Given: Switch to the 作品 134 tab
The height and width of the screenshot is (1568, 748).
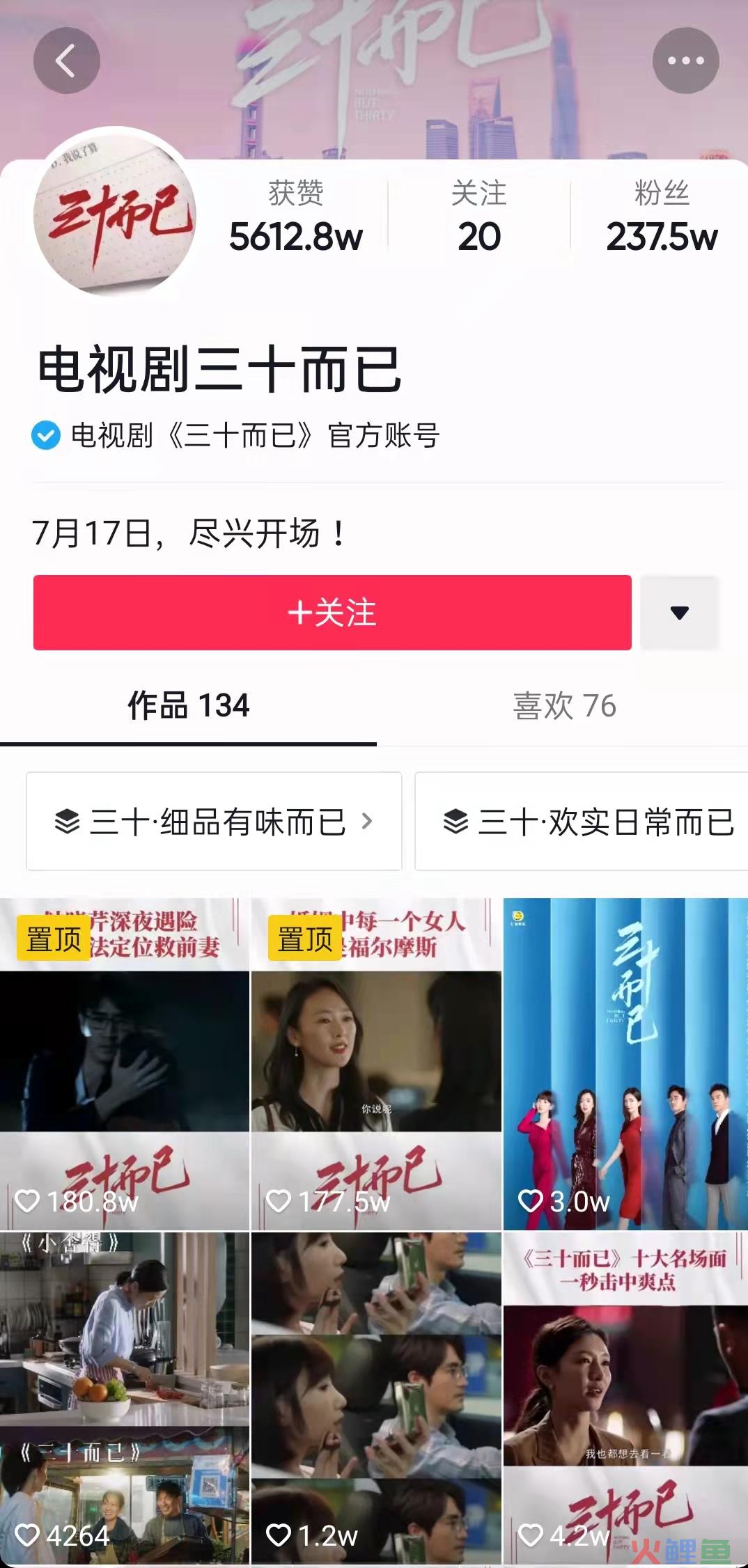Looking at the screenshot, I should 188,706.
